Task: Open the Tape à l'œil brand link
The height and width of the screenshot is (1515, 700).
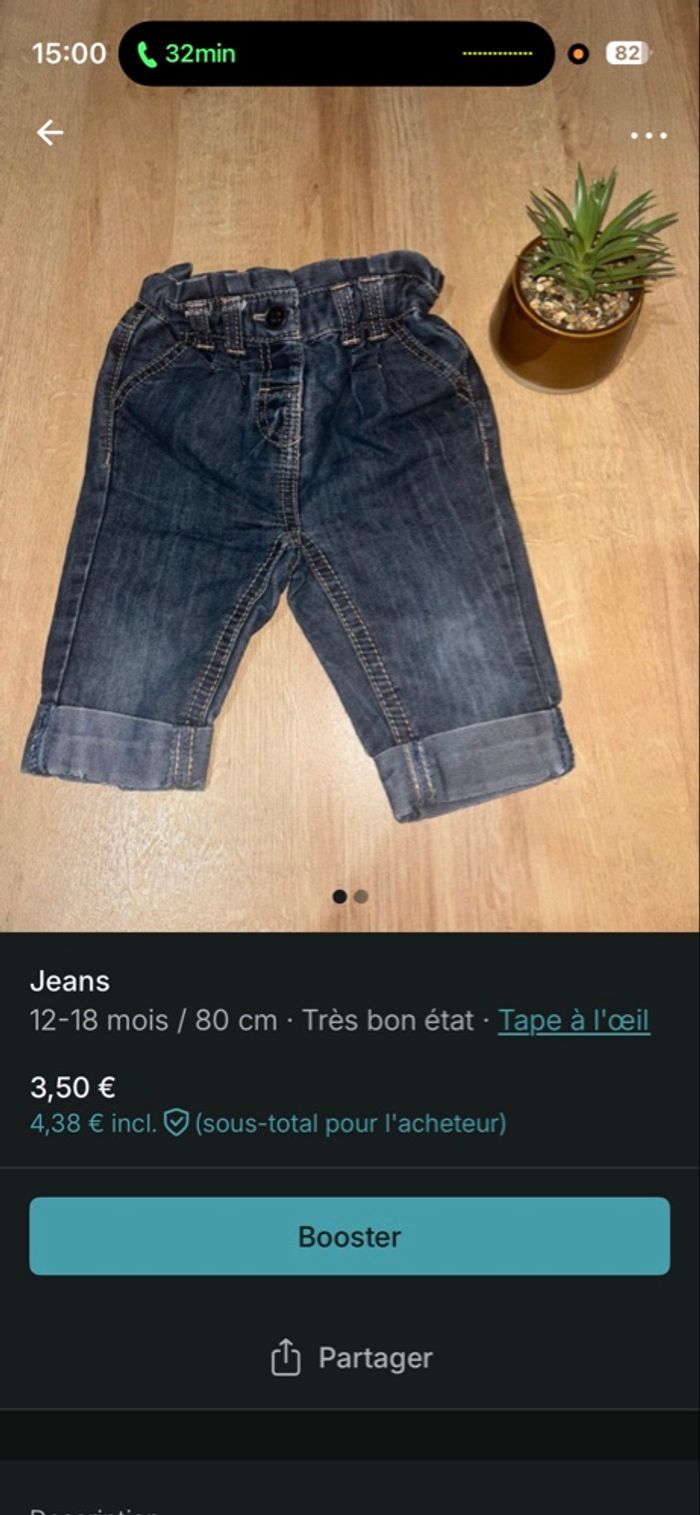Action: coord(574,1021)
